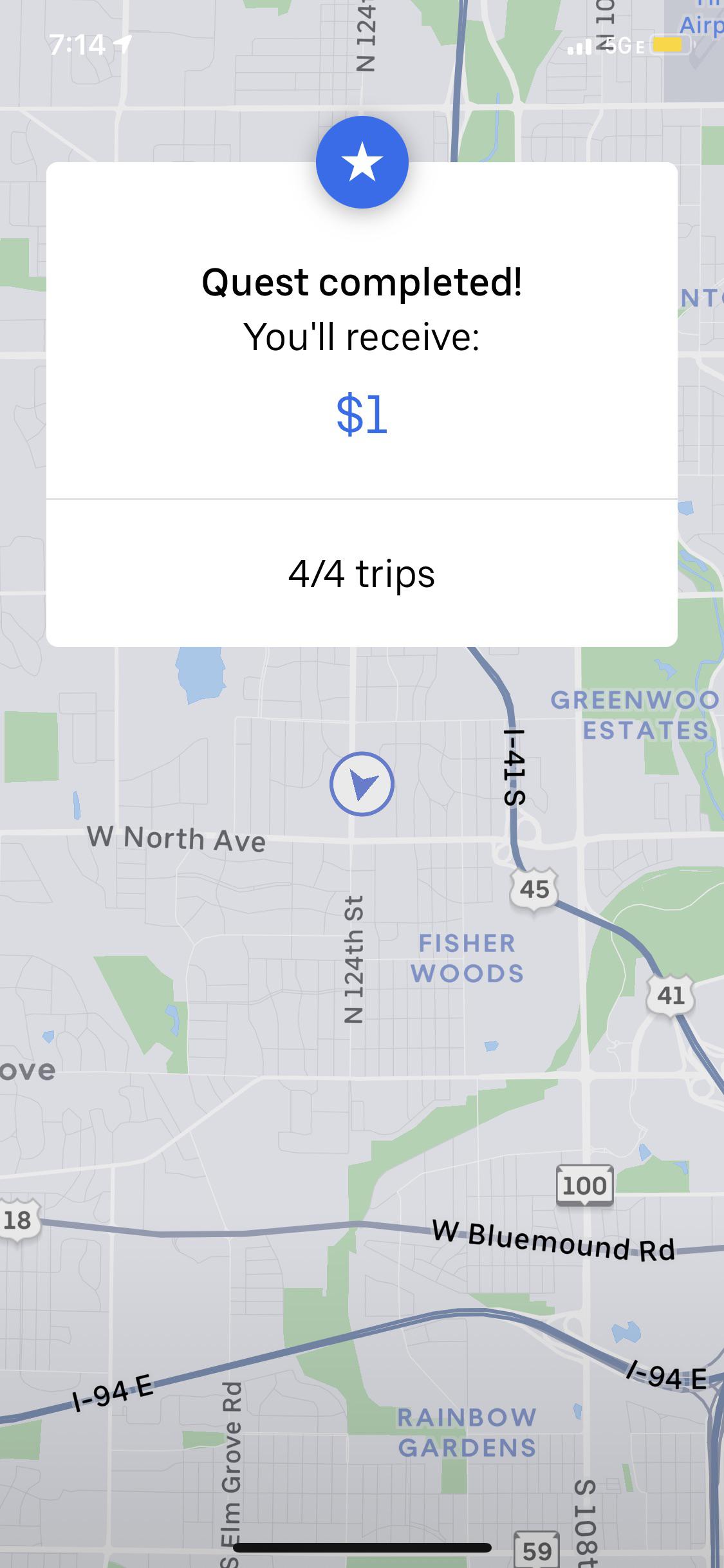Screen dimensions: 724x1568
Task: Click the blue star quest badge
Action: (x=361, y=162)
